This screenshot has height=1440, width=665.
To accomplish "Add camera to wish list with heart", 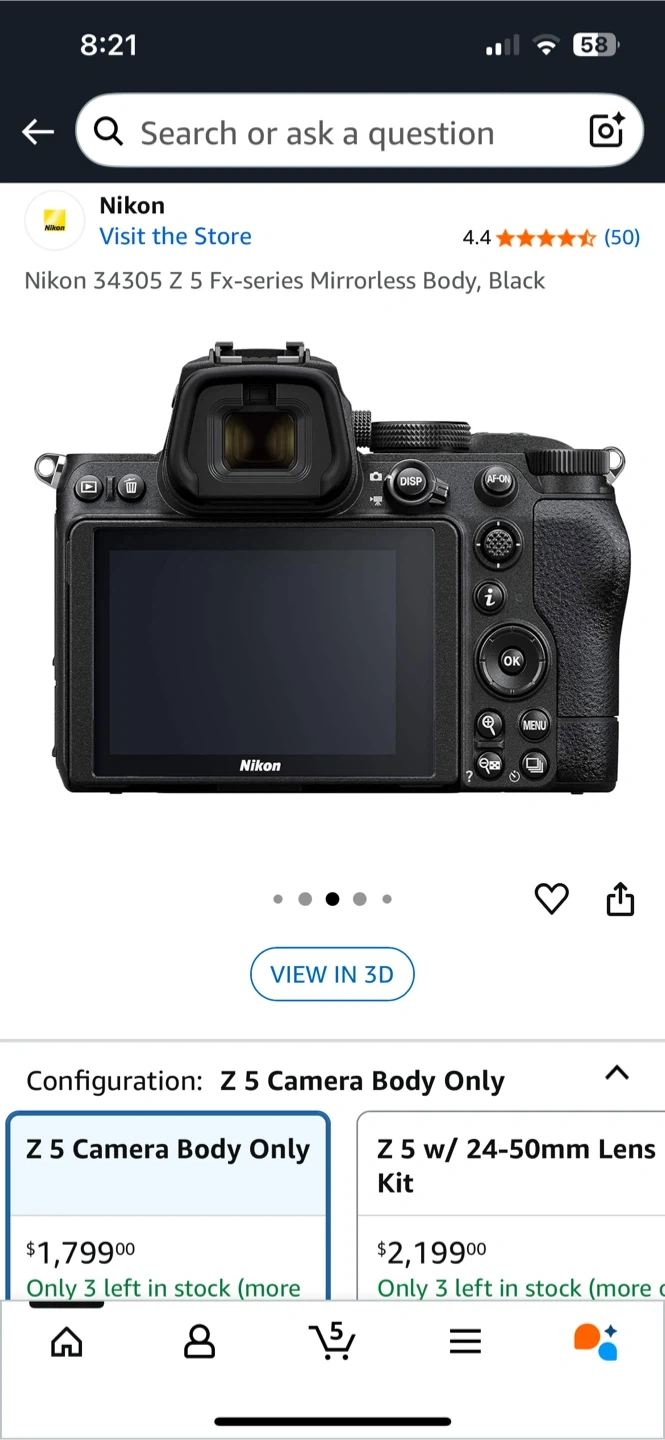I will click(x=551, y=899).
